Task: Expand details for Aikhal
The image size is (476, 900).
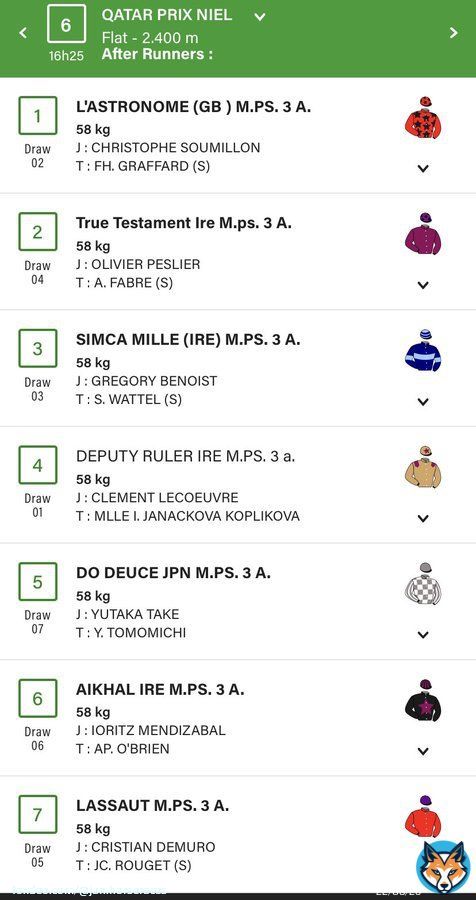Action: (423, 751)
